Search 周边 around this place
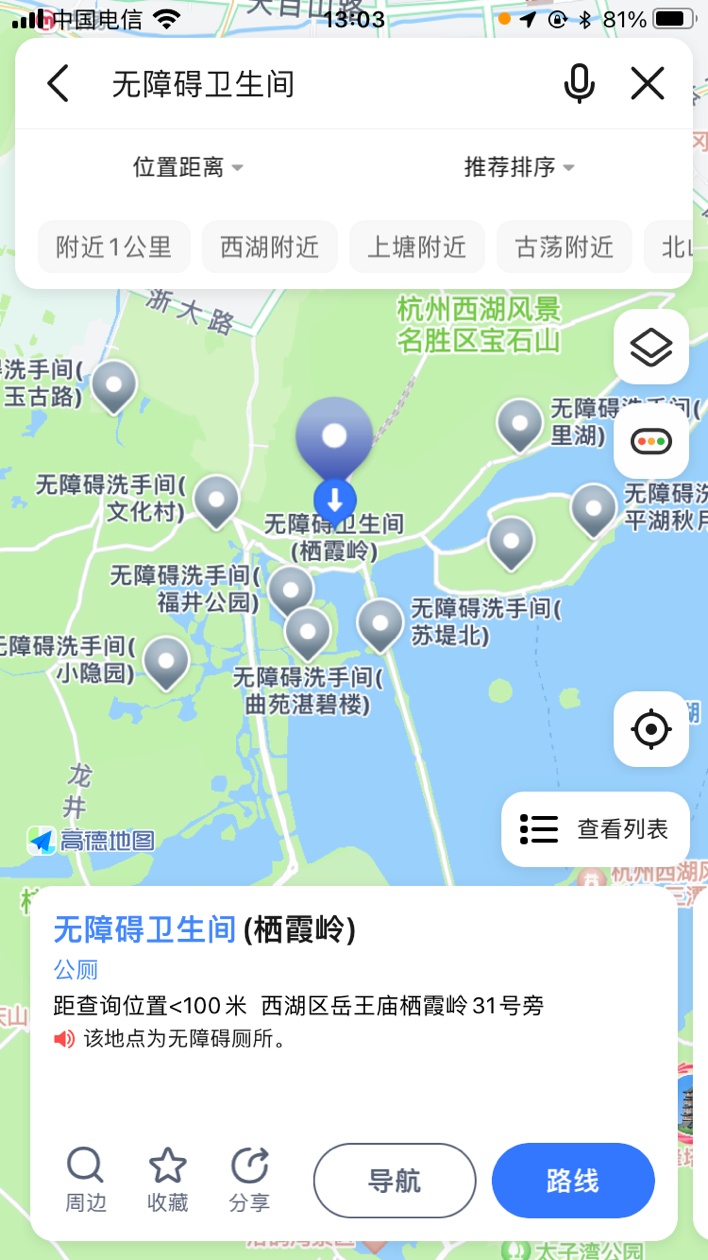The height and width of the screenshot is (1260, 708). [85, 1180]
